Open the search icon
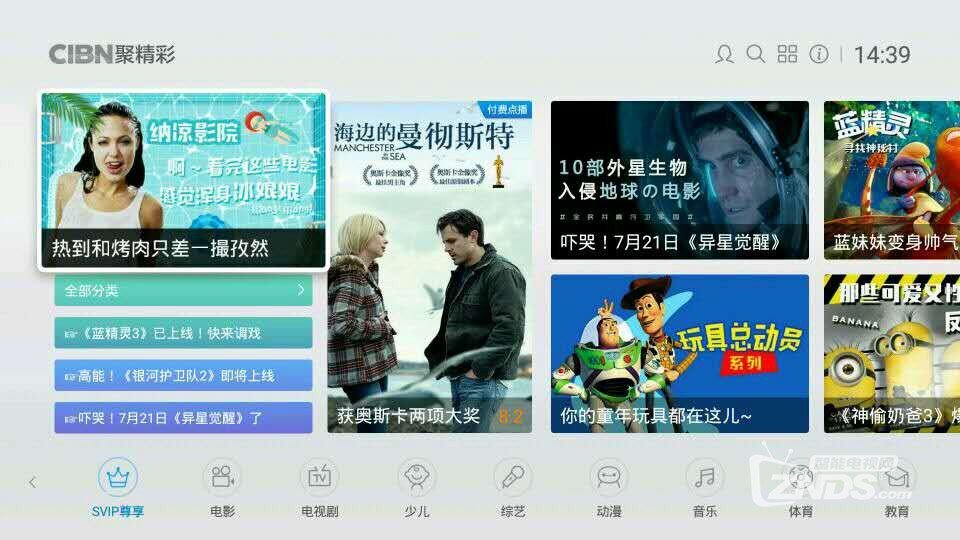This screenshot has width=960, height=540. (756, 54)
